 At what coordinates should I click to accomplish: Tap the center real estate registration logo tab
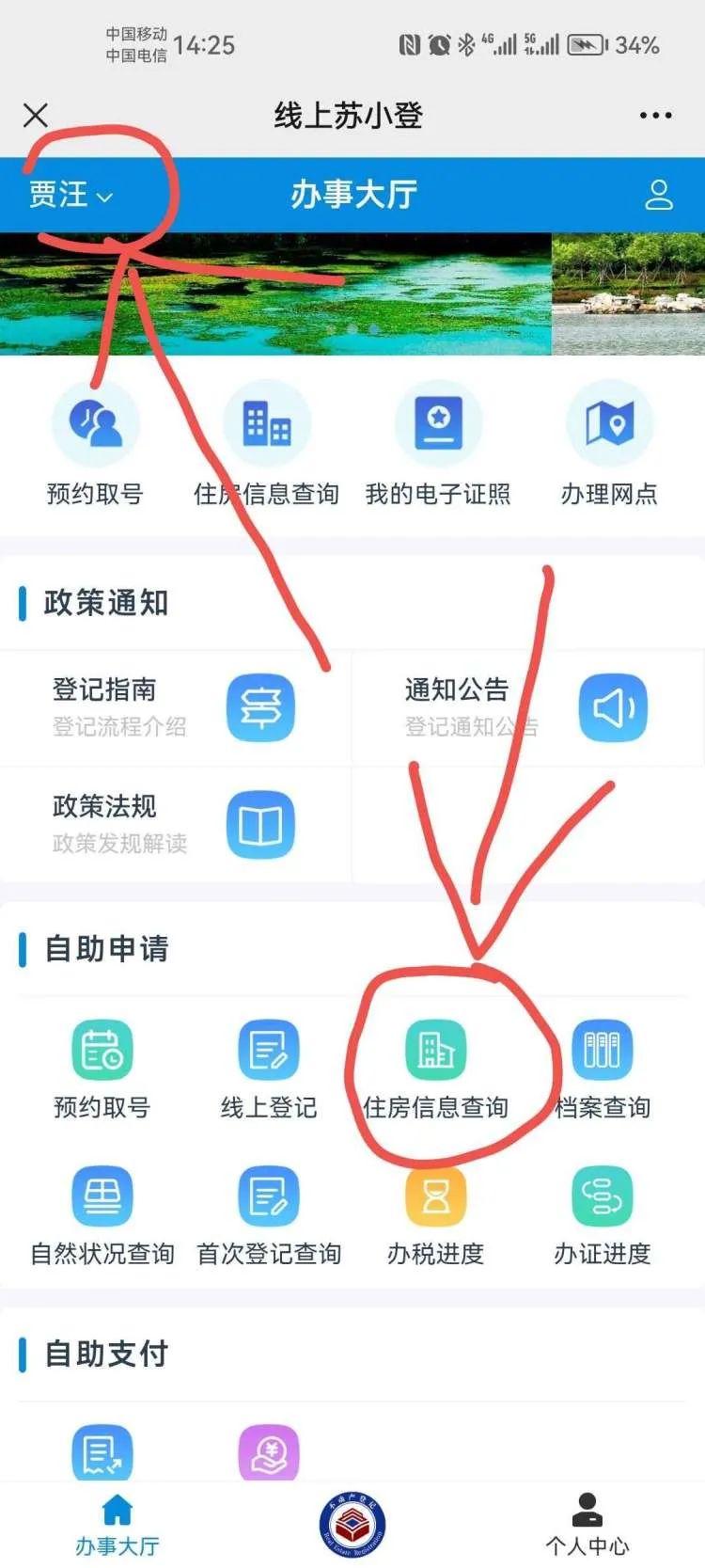point(352,1524)
